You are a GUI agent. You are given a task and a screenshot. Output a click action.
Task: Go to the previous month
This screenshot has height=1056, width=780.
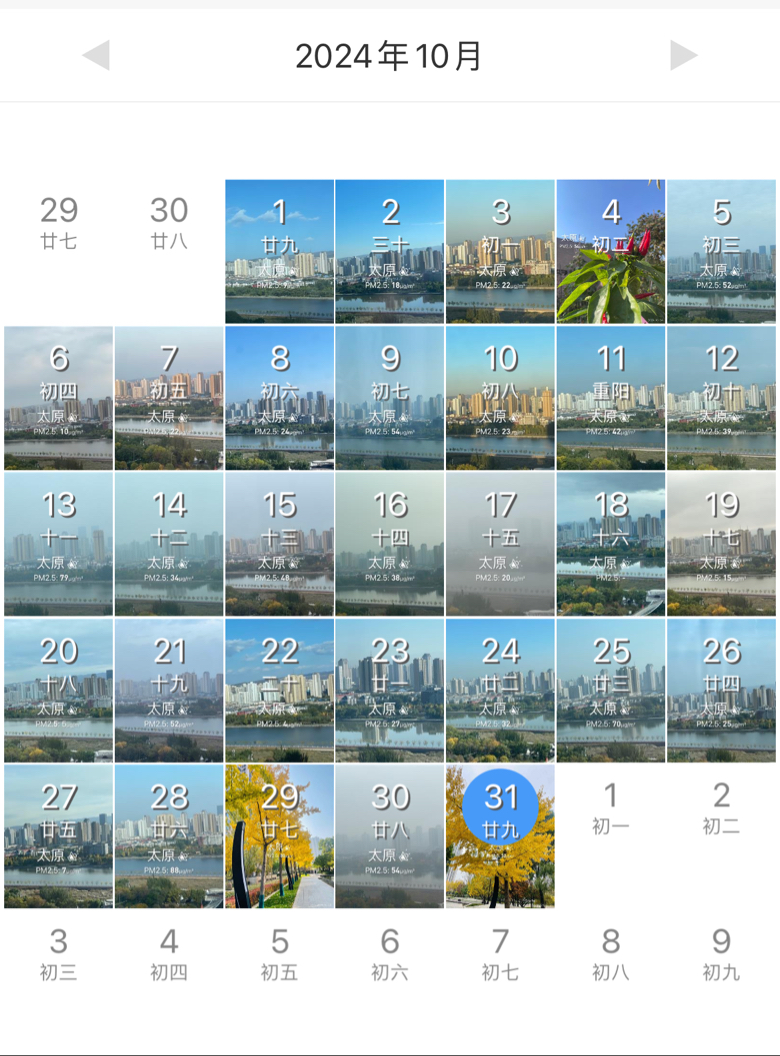click(x=96, y=56)
